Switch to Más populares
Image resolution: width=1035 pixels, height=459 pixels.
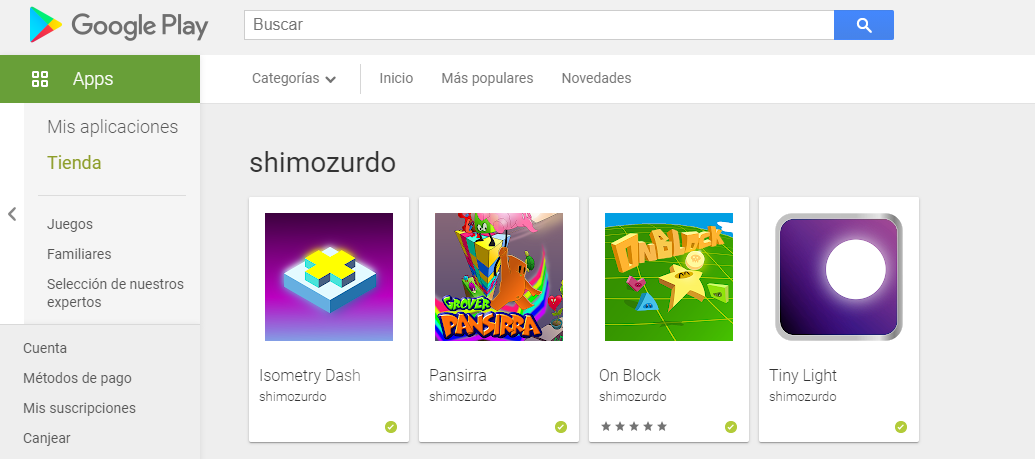coord(487,78)
